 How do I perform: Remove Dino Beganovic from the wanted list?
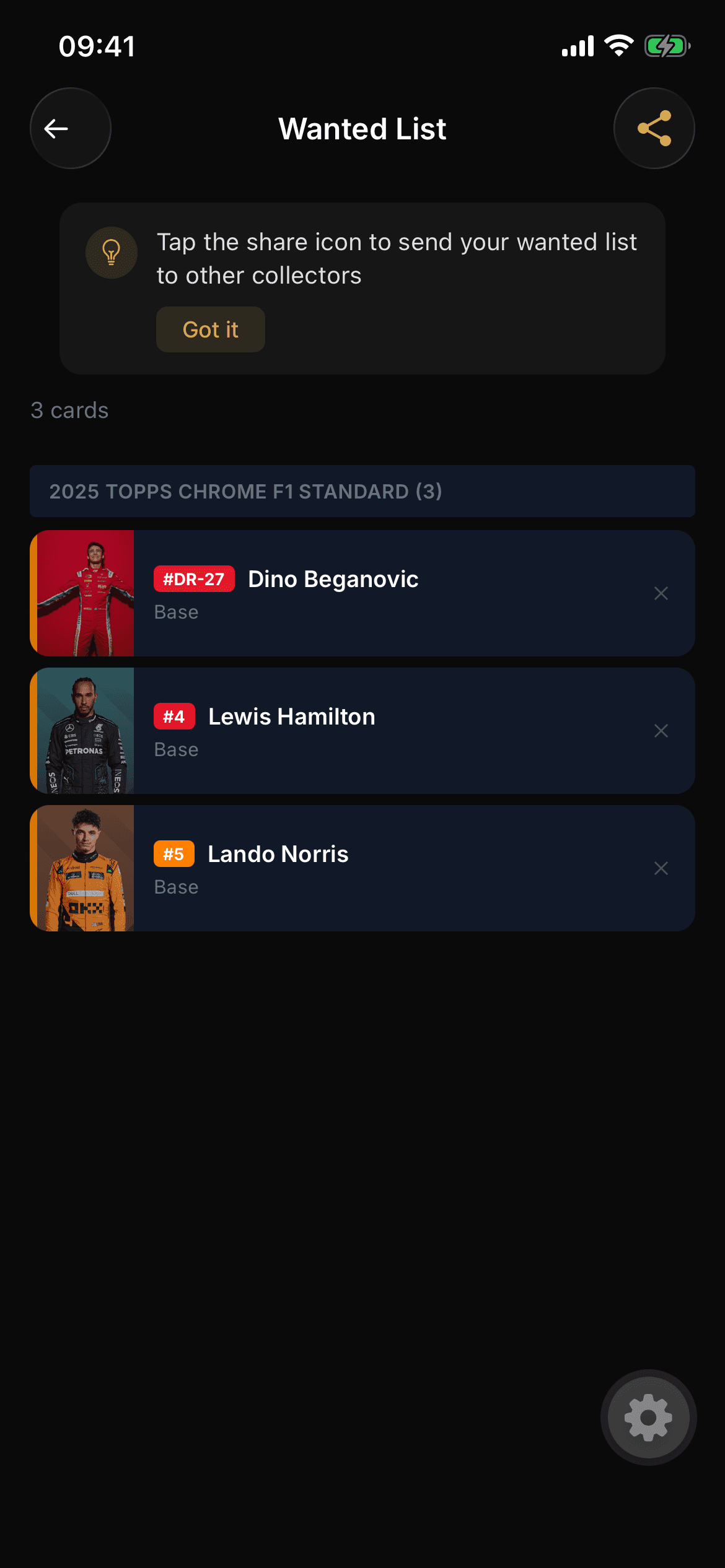(661, 593)
